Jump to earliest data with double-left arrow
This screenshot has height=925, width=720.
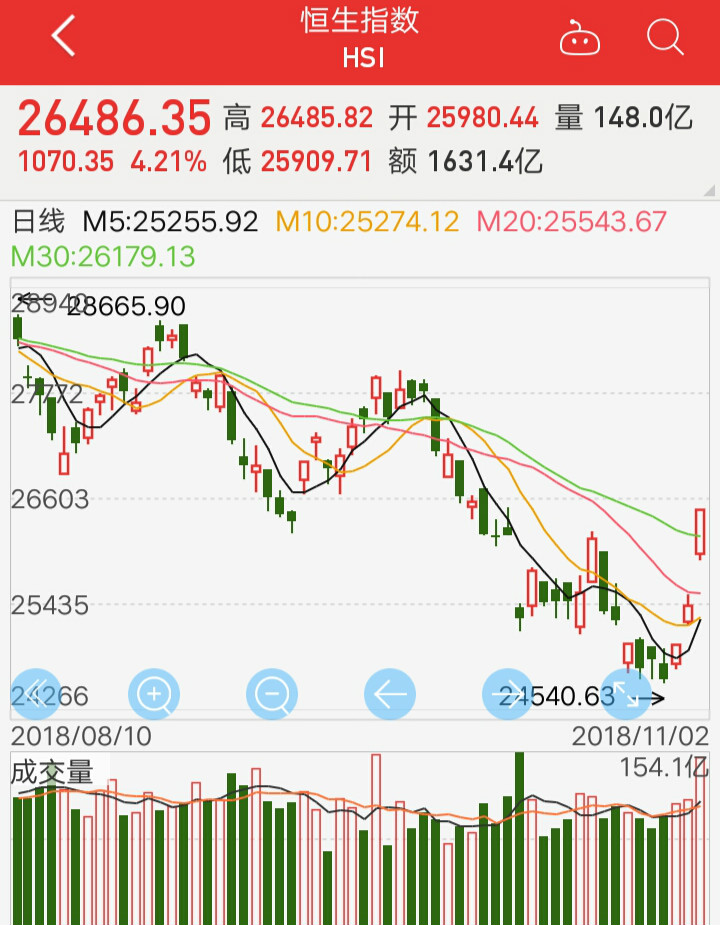click(37, 693)
